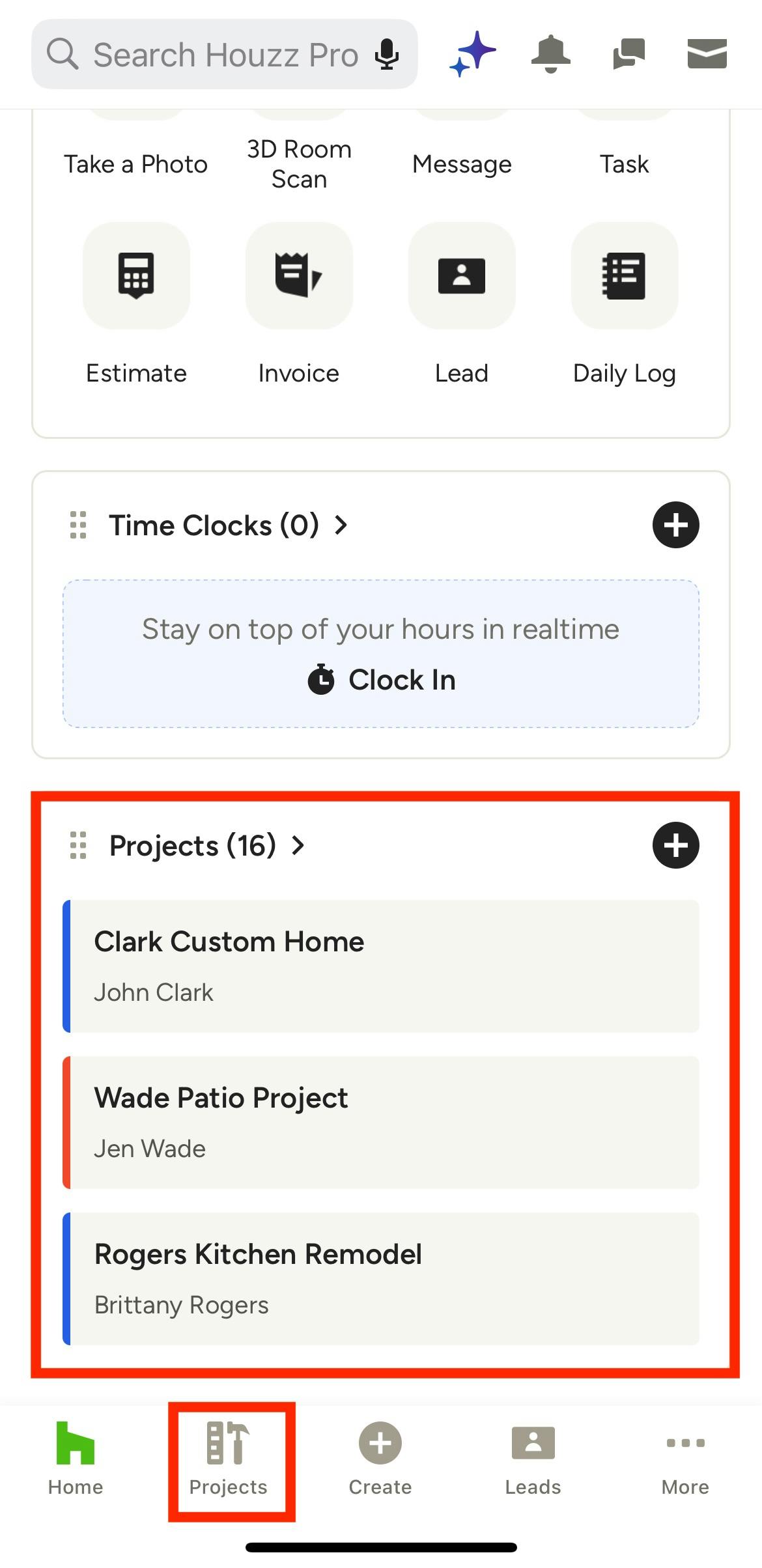Open the chat messages icon
This screenshot has height=1568, width=762.
[629, 53]
